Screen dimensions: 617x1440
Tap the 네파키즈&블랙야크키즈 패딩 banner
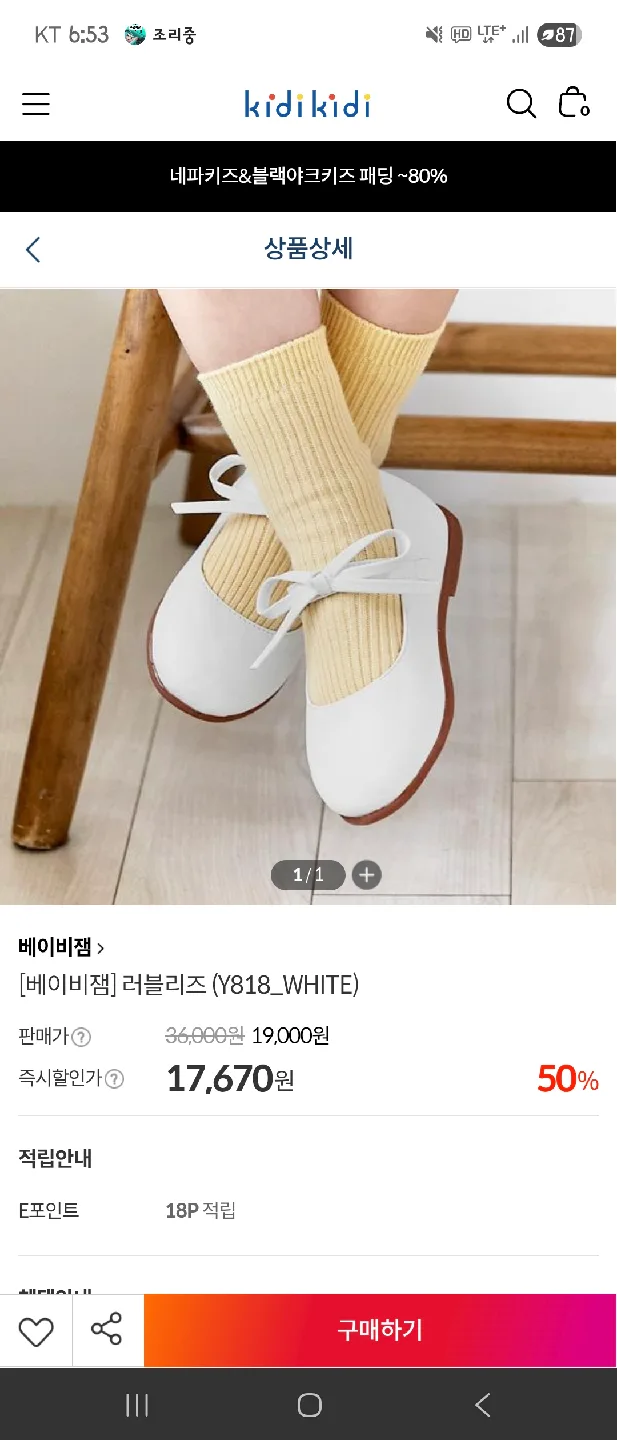308,176
